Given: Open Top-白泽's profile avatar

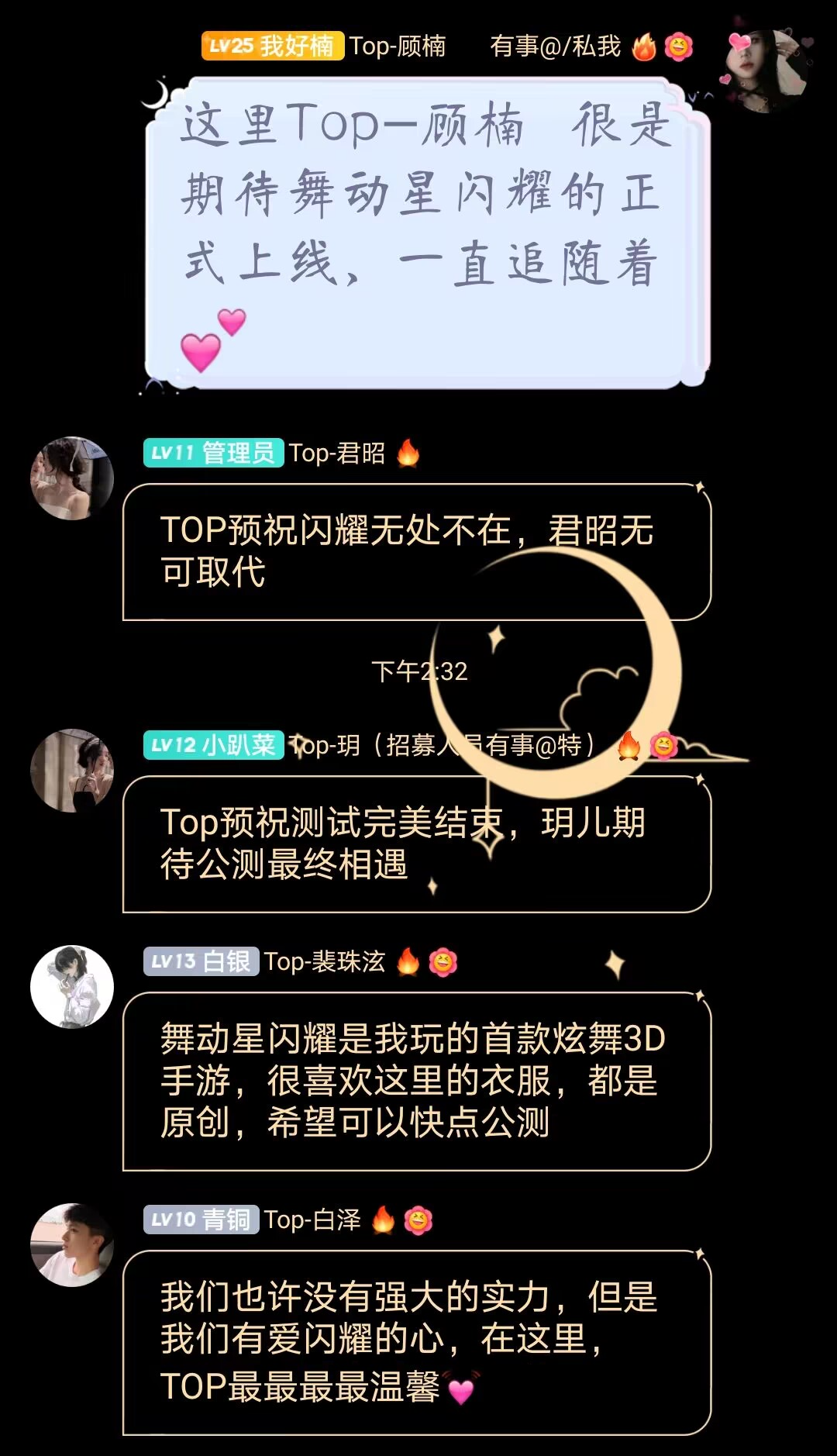Looking at the screenshot, I should point(72,1245).
